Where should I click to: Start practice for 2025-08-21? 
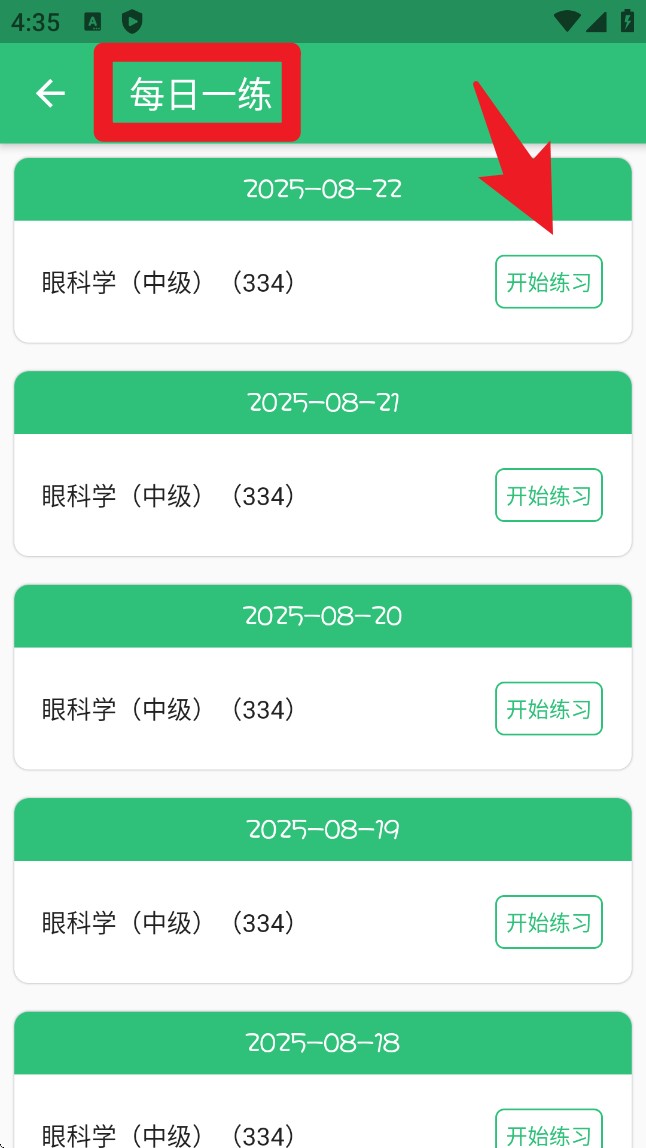tap(549, 495)
